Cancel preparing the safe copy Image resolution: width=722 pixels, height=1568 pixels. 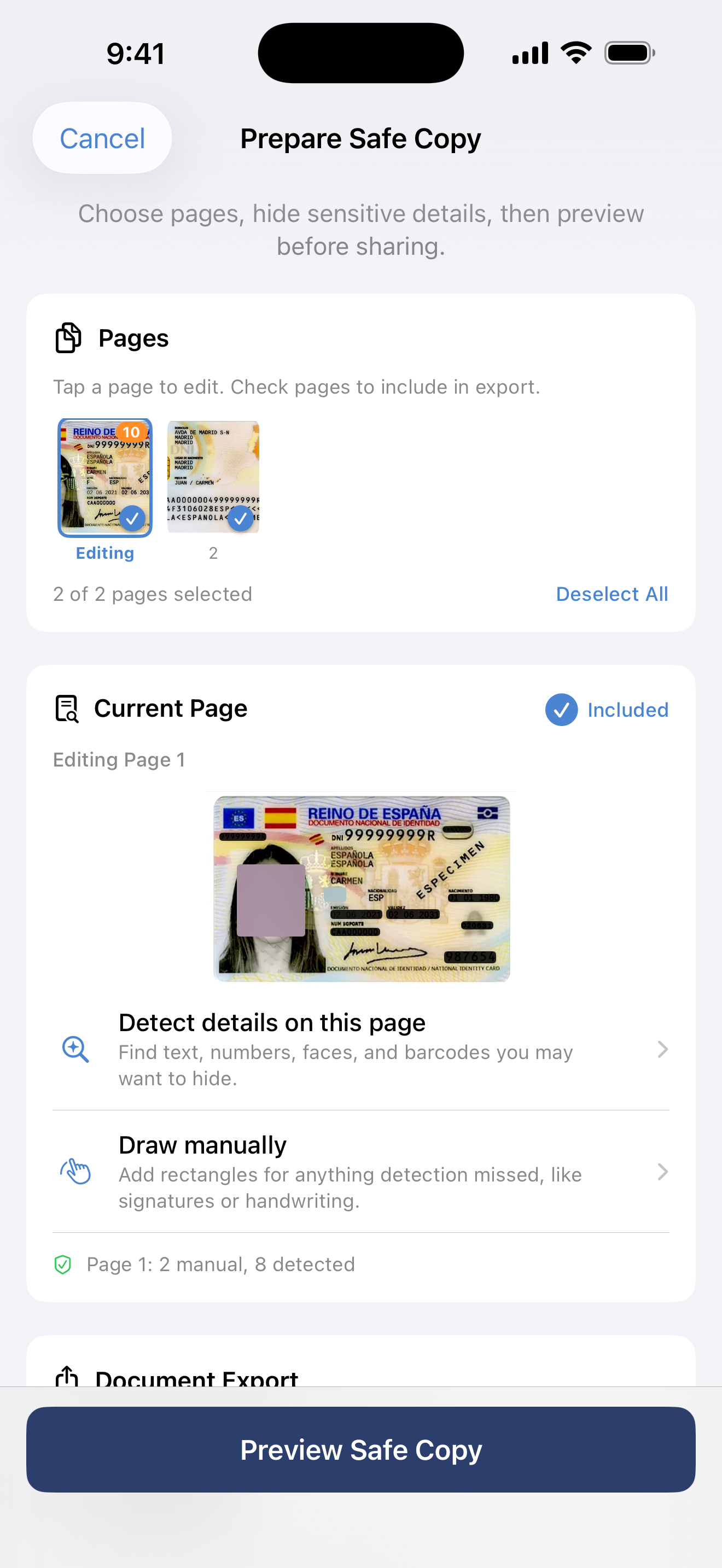tap(102, 139)
